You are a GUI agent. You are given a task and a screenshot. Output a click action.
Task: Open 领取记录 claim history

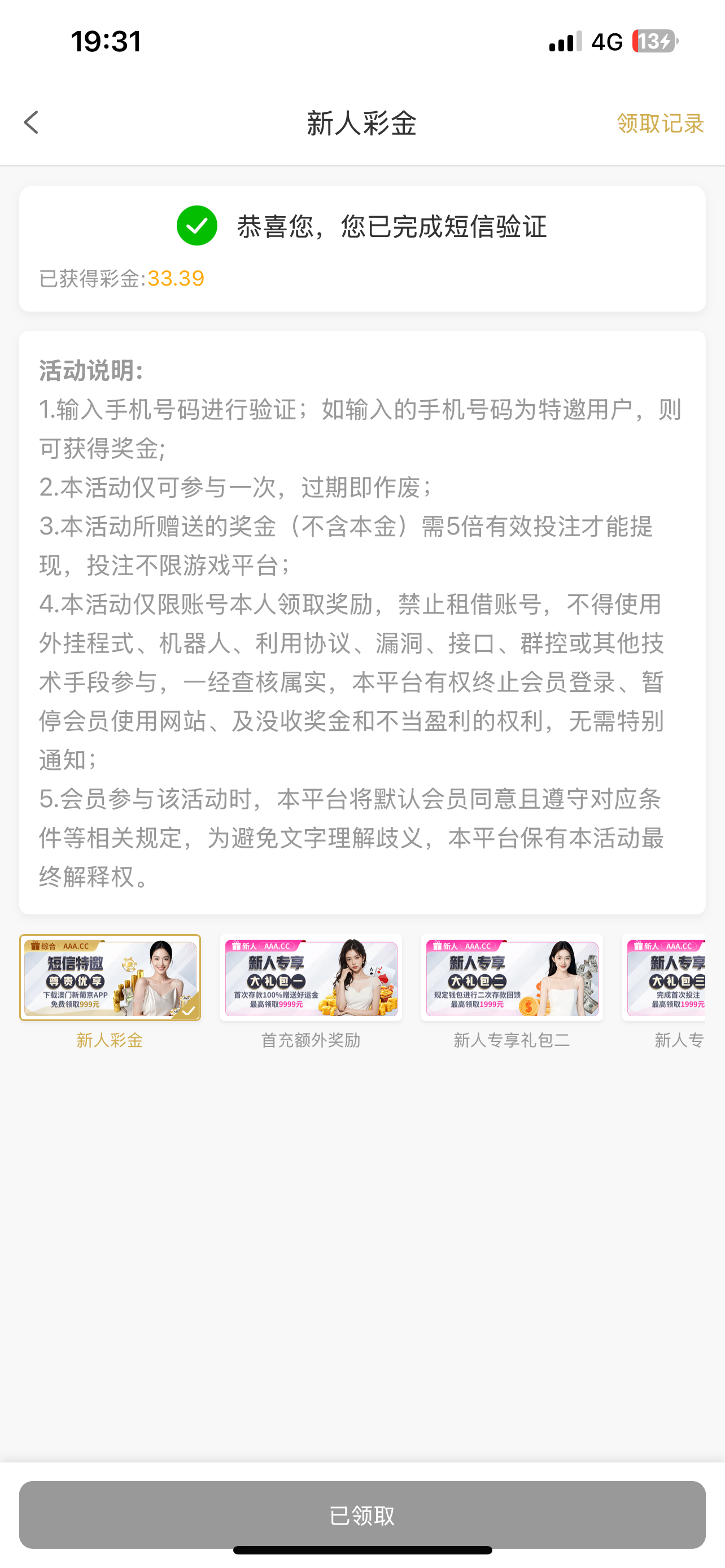point(660,124)
